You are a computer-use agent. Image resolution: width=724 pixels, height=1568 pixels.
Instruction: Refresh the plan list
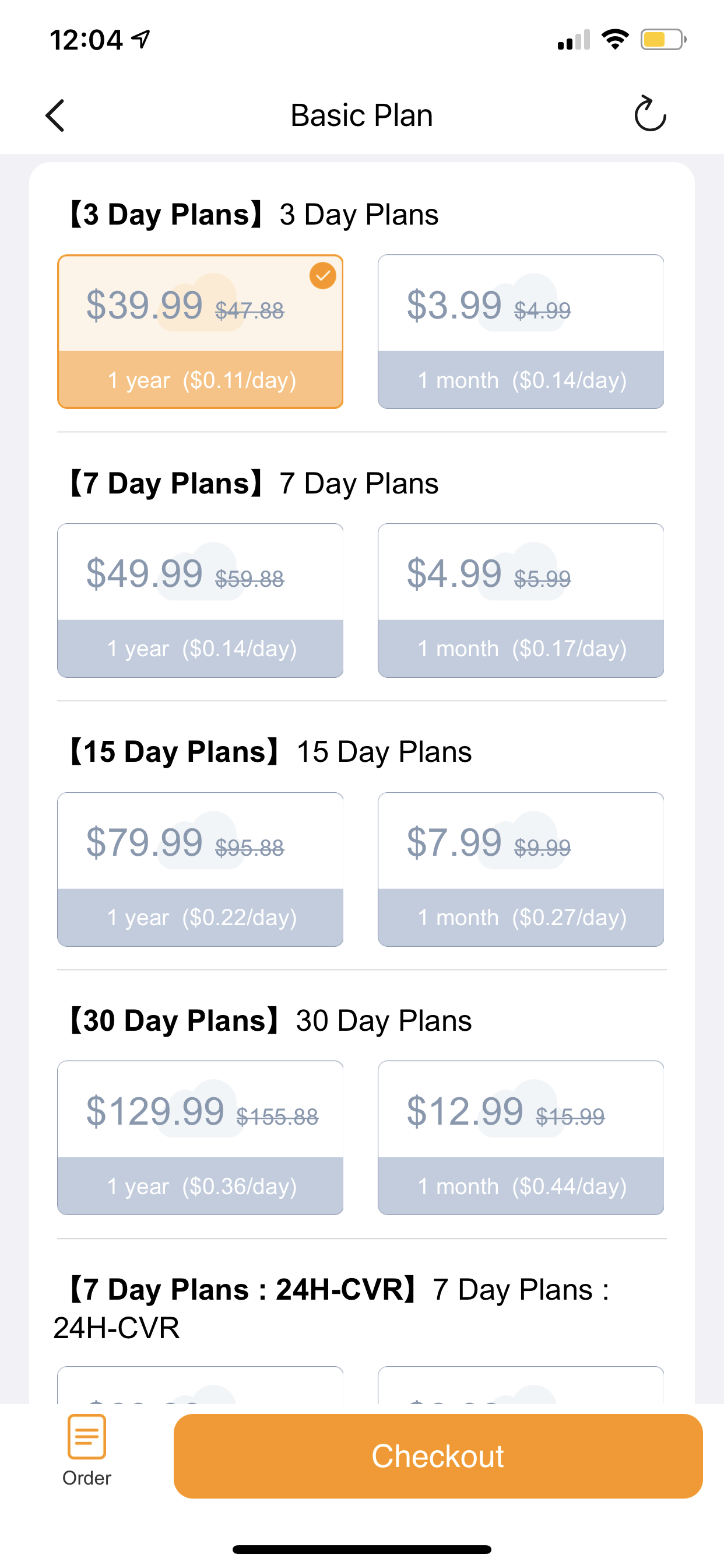[650, 114]
